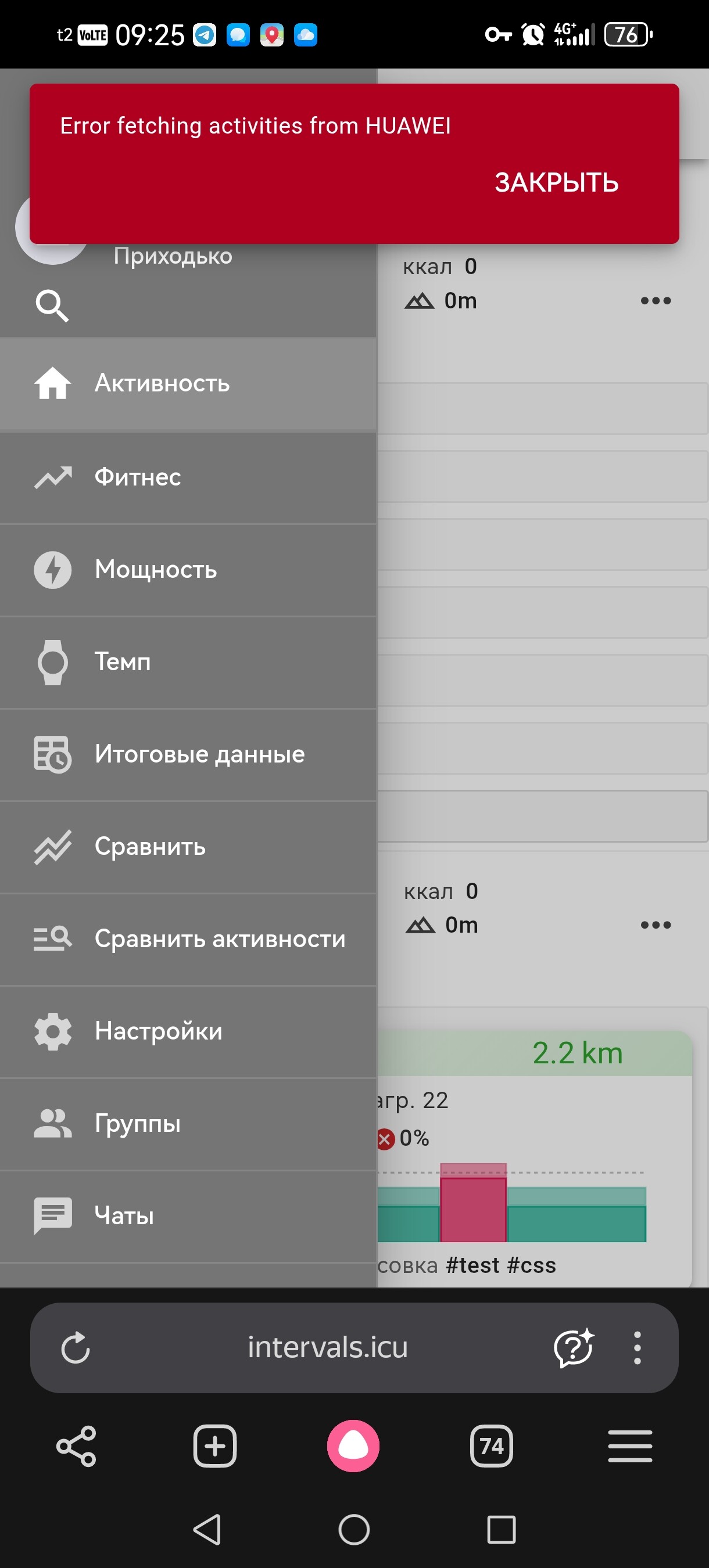Tap the search icon in the drawer
Screen dimensions: 709x1568
(x=52, y=305)
